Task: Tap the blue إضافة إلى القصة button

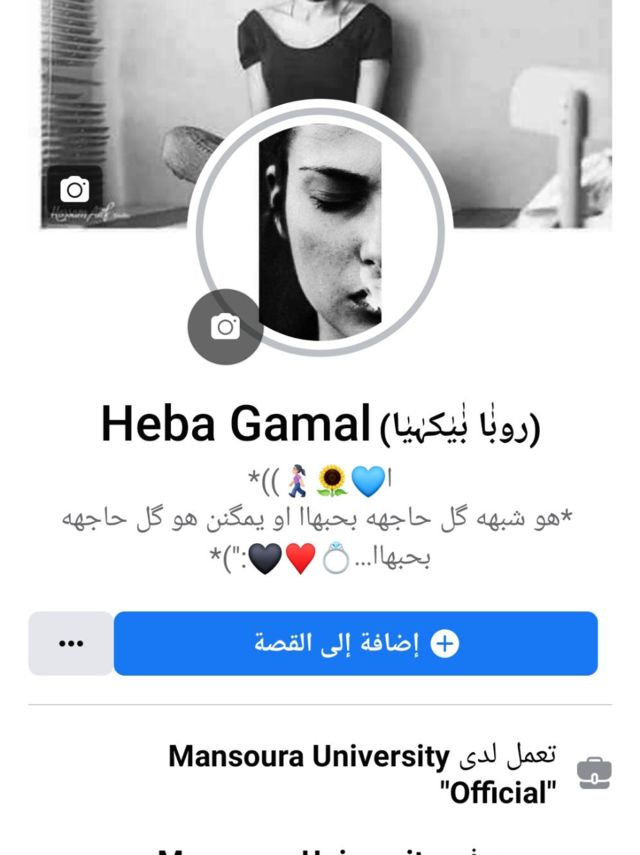Action: 356,644
